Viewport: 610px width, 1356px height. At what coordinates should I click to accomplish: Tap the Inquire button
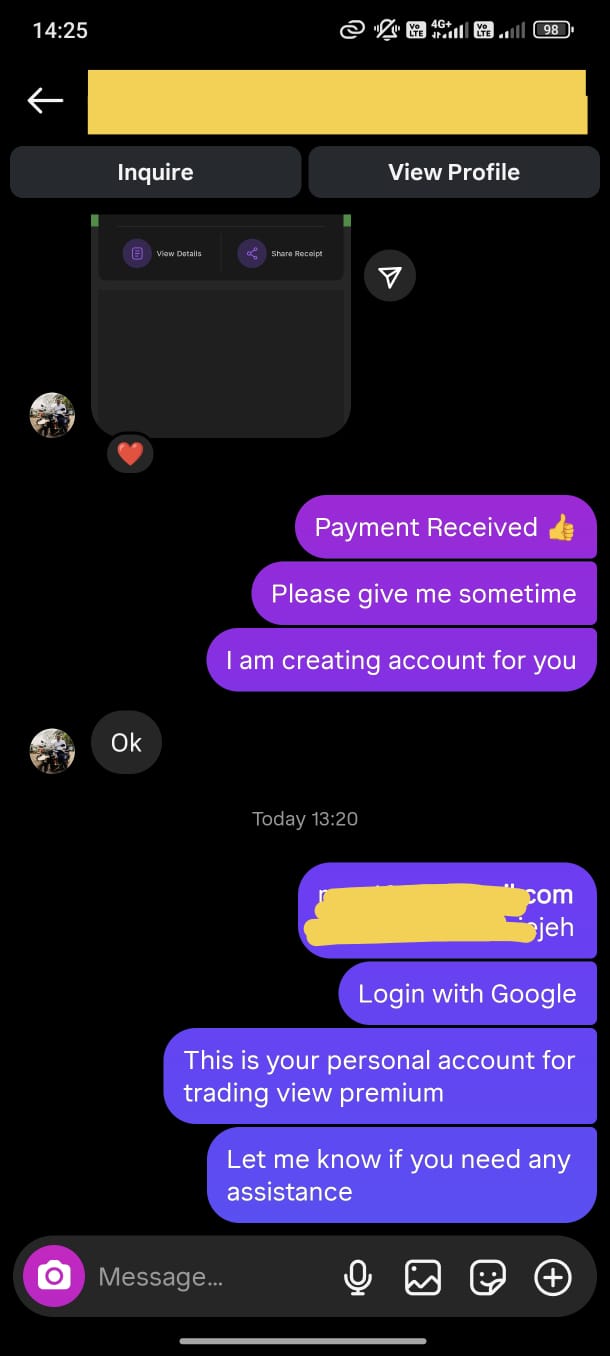click(155, 172)
